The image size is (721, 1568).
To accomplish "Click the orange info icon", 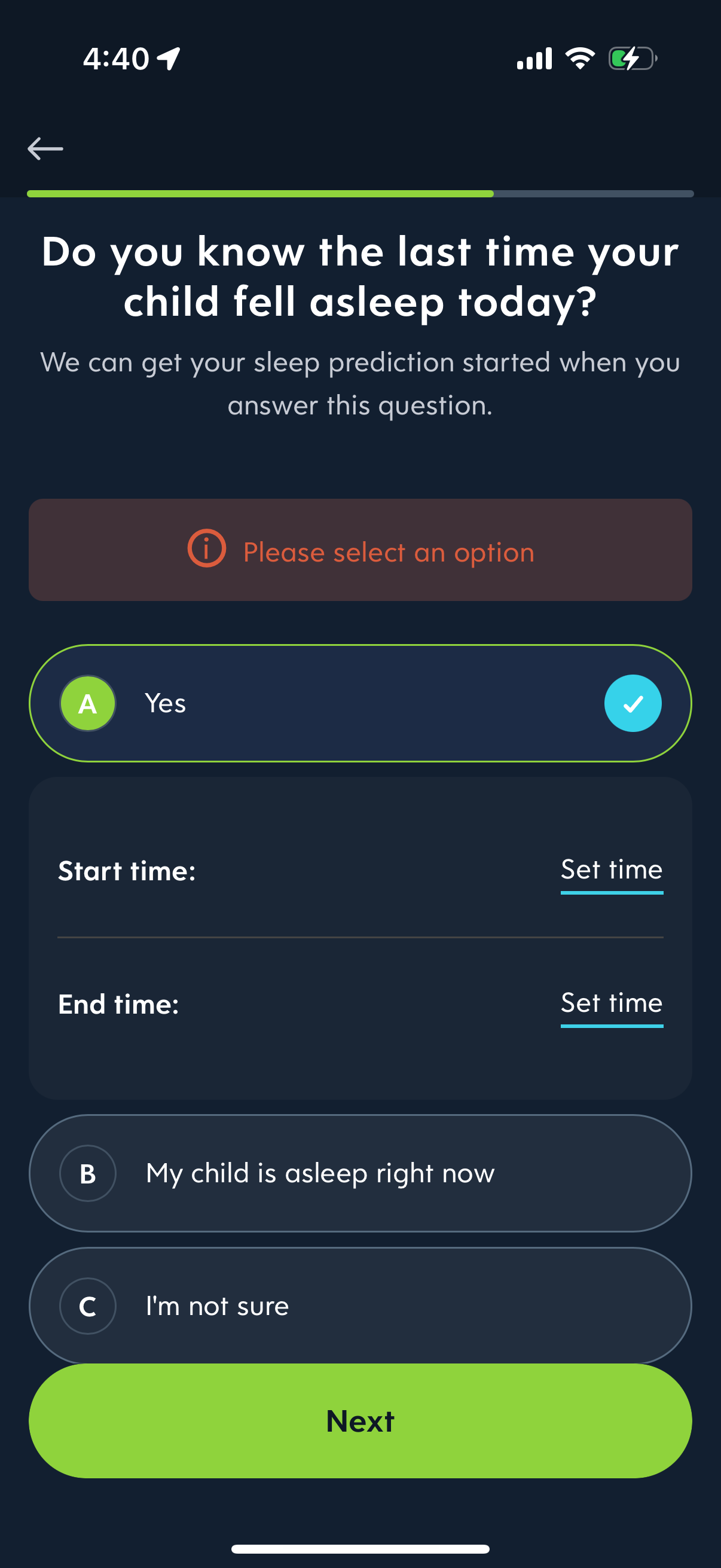I will [207, 550].
